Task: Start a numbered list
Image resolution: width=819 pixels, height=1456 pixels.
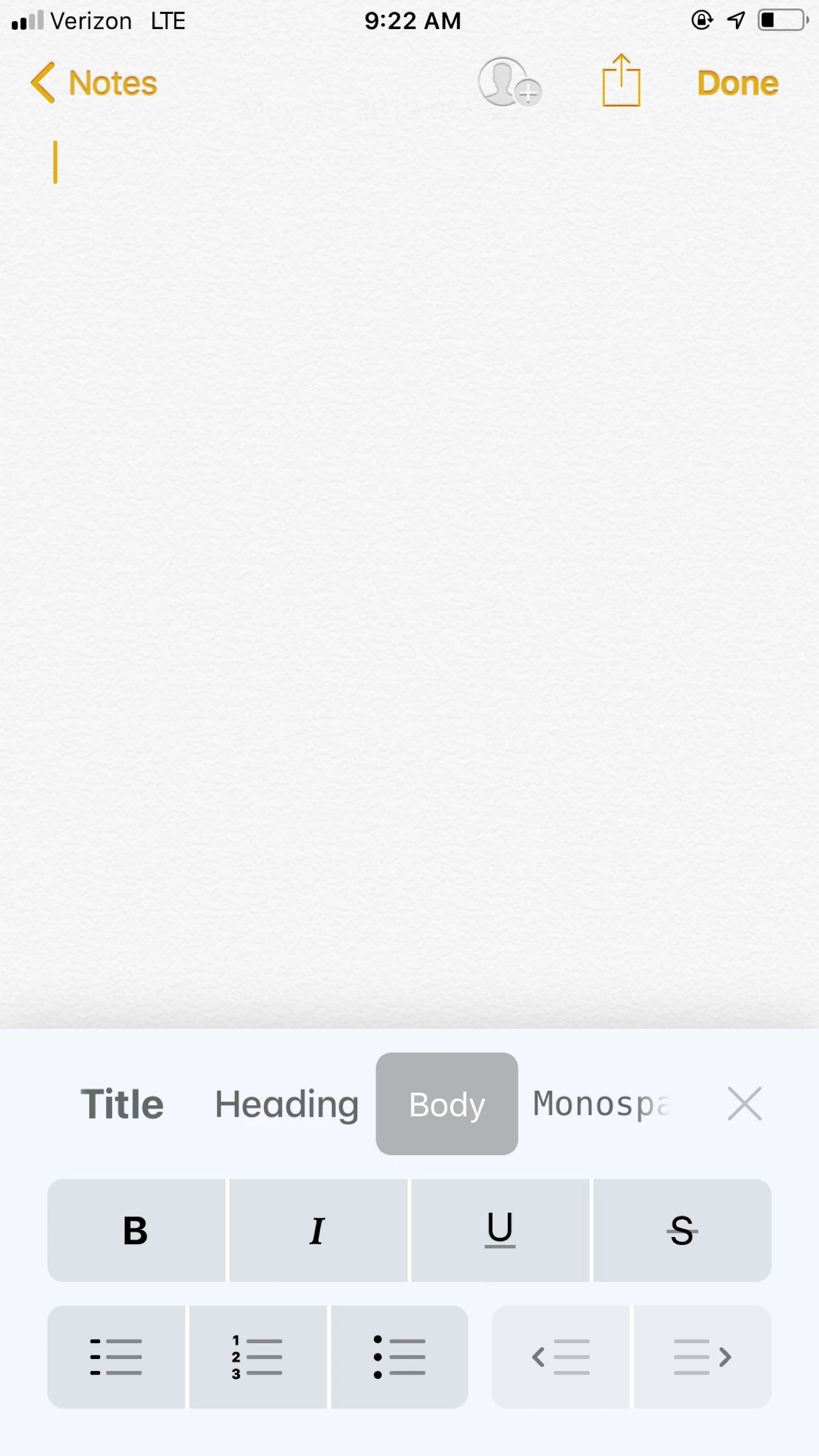Action: 258,1357
